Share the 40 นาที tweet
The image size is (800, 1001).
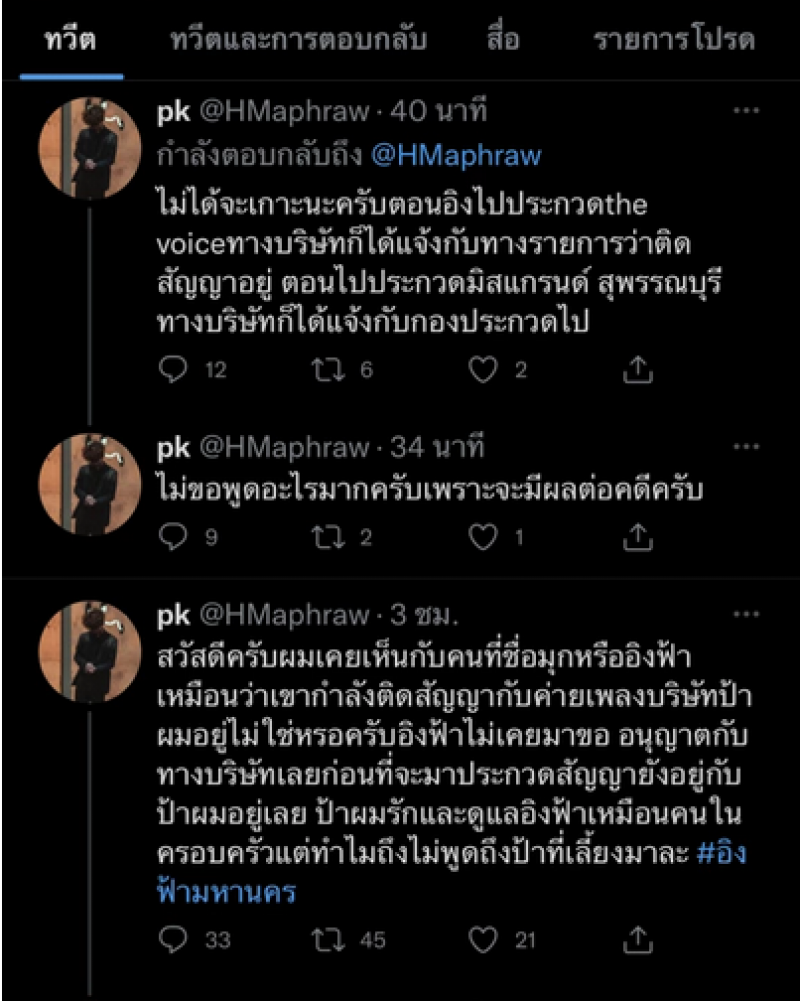[x=637, y=370]
